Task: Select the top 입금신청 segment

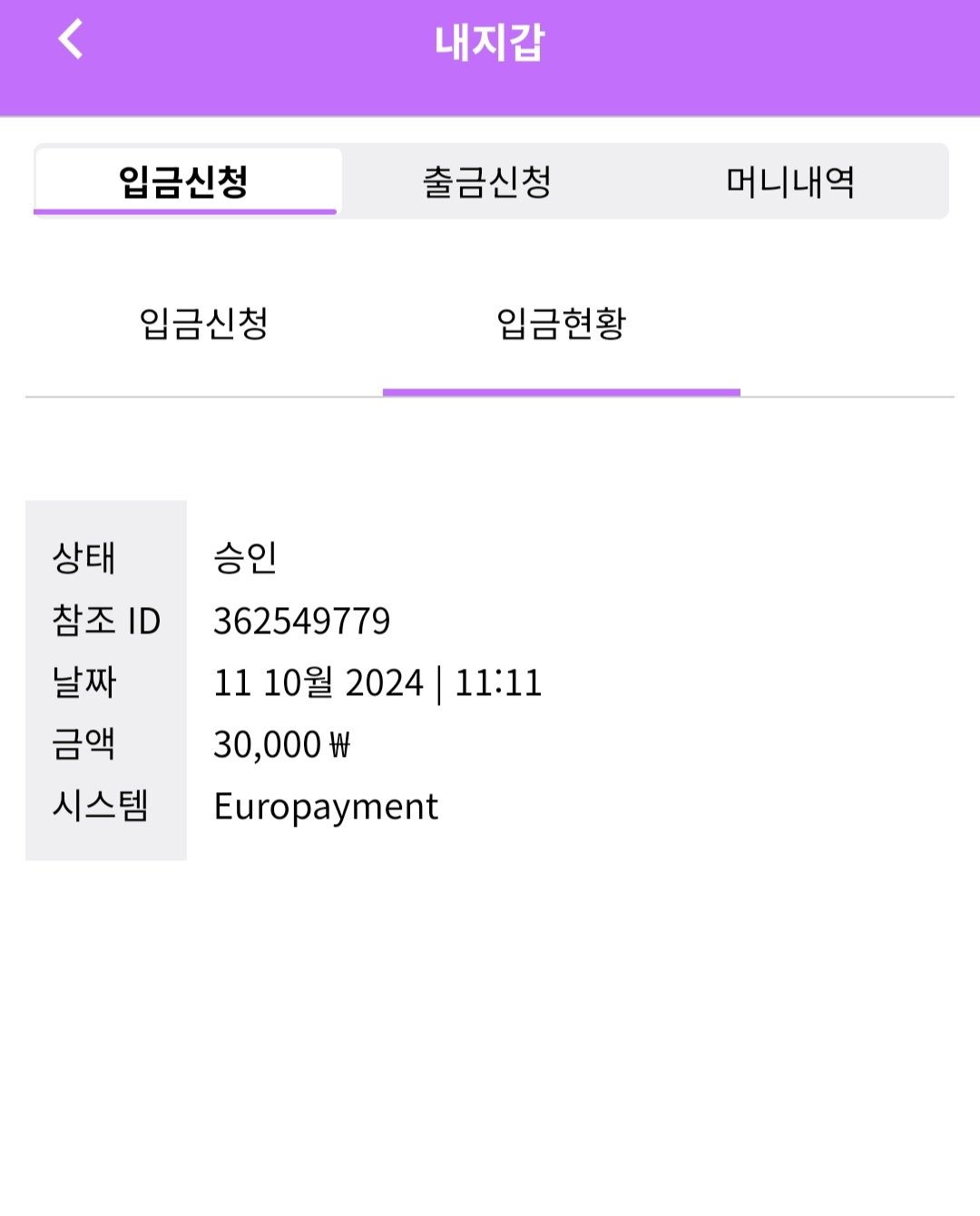Action: point(185,181)
